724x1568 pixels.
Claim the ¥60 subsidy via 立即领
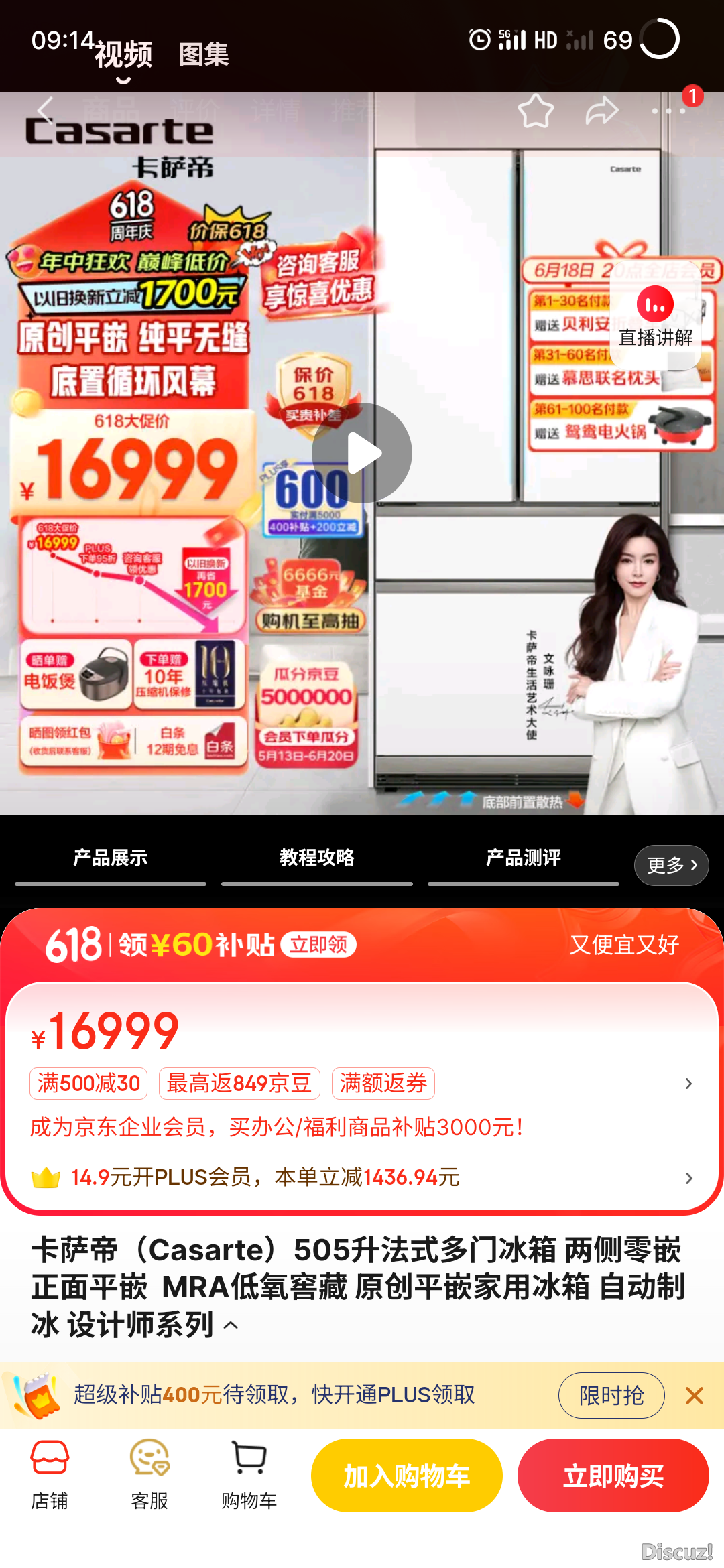pyautogui.click(x=318, y=945)
